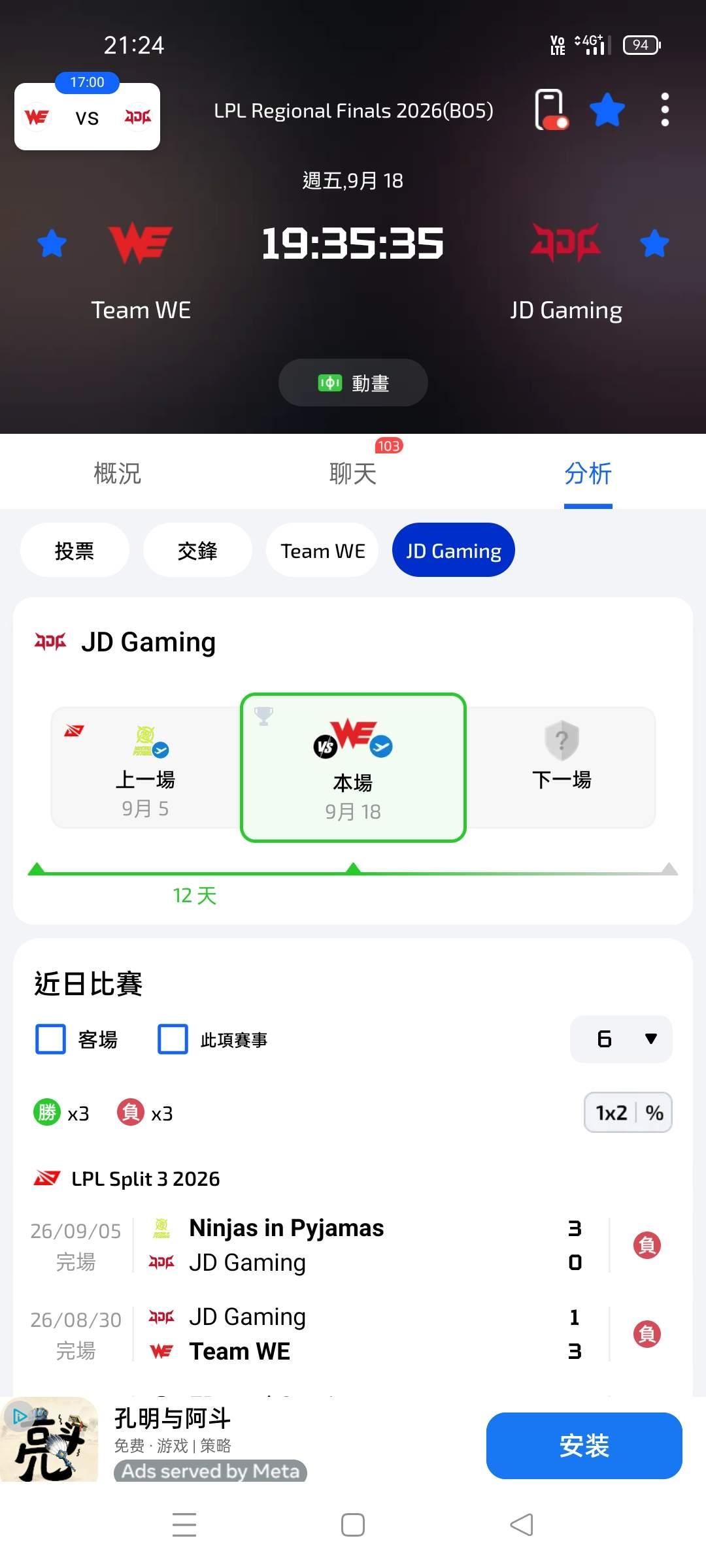Viewport: 706px width, 1568px height.
Task: Switch to the 聊天 tab
Action: [x=353, y=474]
